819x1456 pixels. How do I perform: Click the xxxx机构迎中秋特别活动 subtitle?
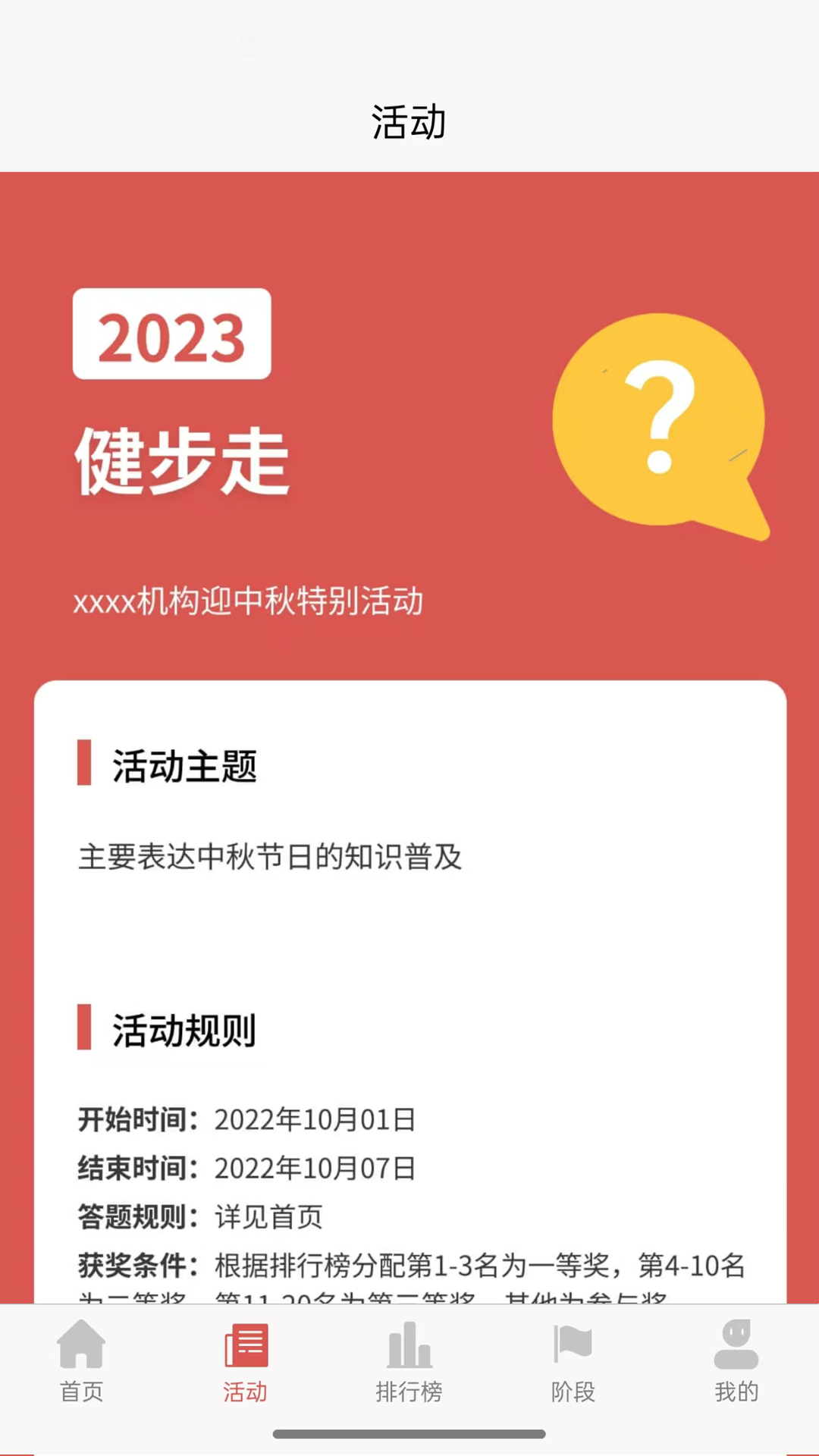click(x=250, y=603)
